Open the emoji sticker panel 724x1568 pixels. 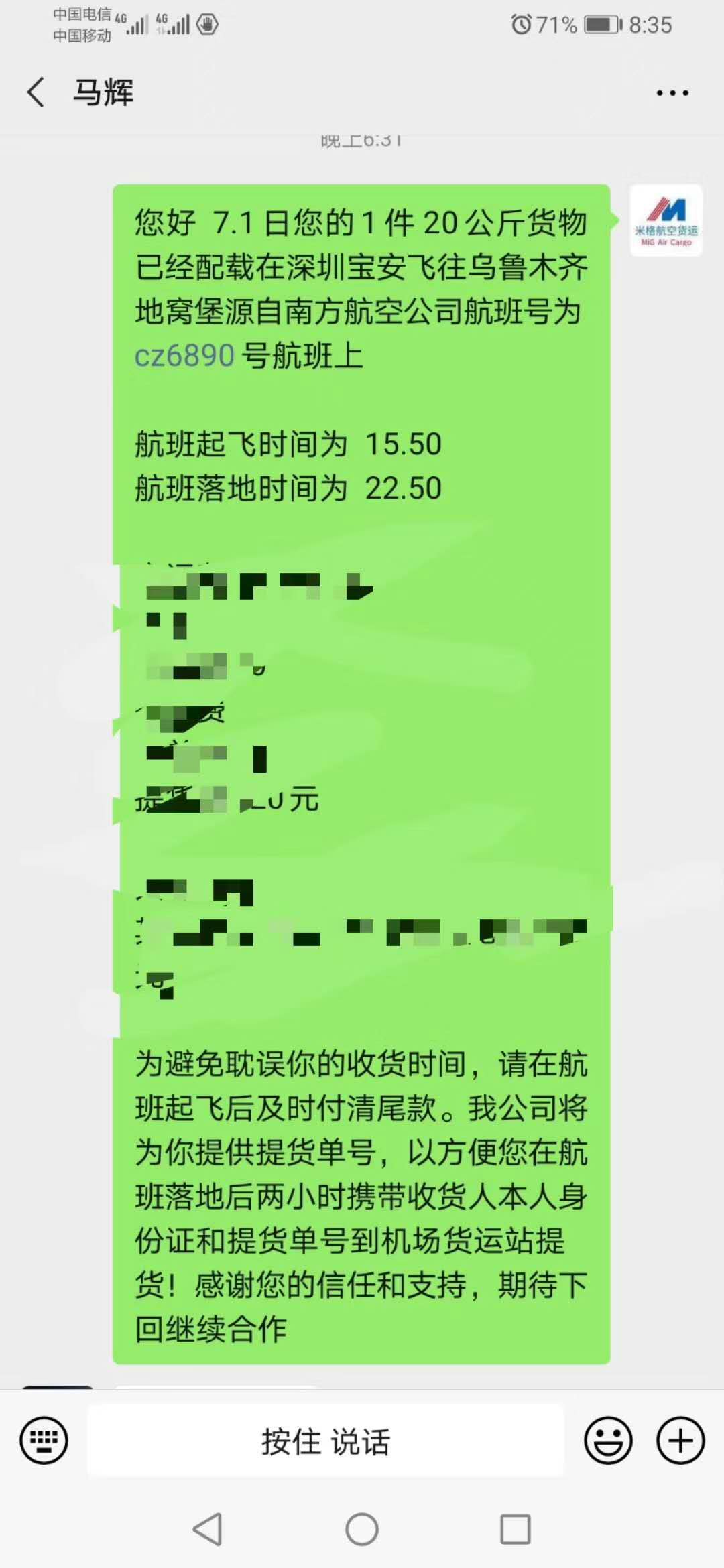coord(607,1440)
